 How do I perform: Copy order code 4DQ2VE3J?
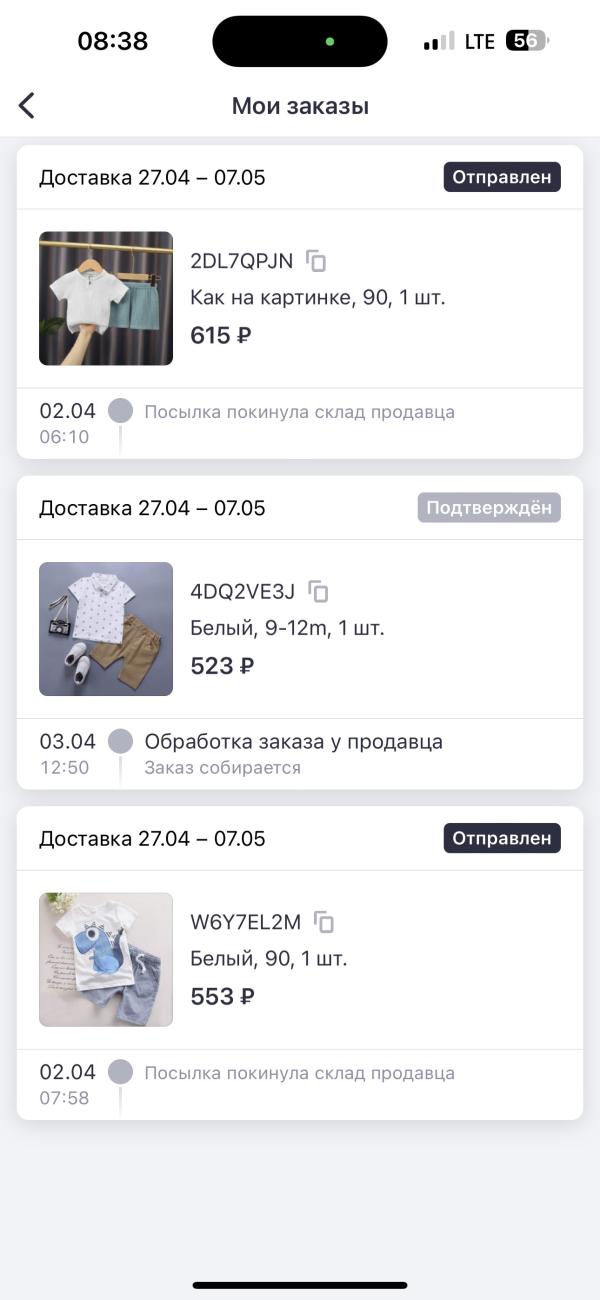point(318,592)
